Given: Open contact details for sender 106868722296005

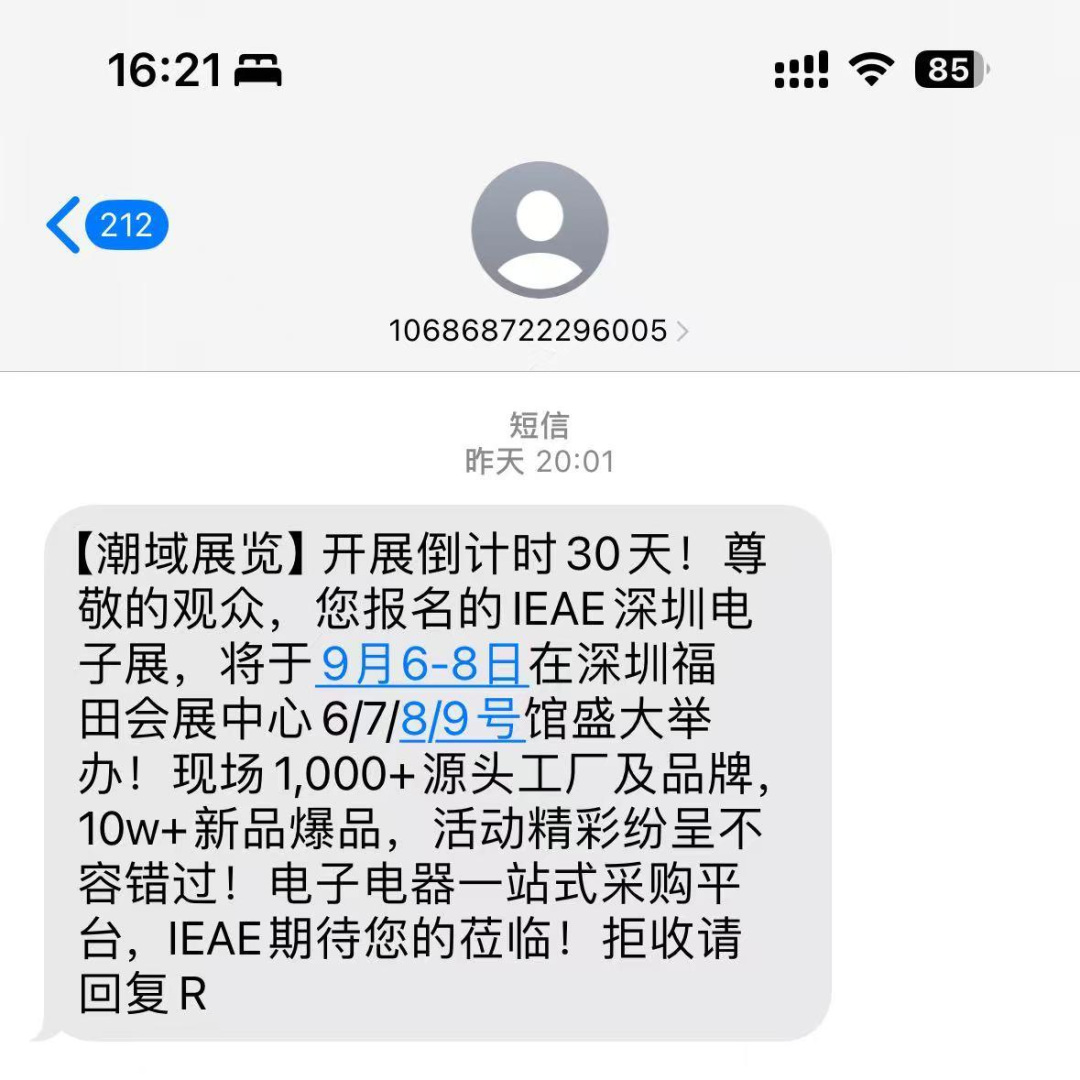Looking at the screenshot, I should coord(539,331).
